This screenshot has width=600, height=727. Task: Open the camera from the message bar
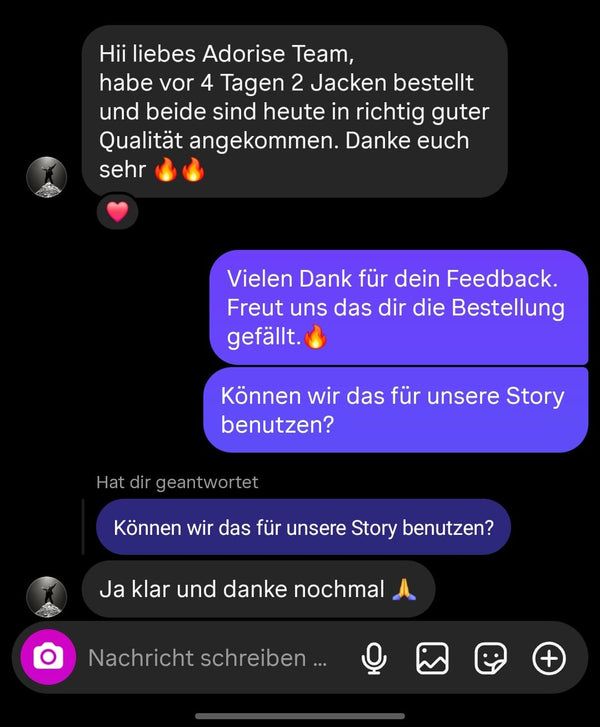pos(48,657)
